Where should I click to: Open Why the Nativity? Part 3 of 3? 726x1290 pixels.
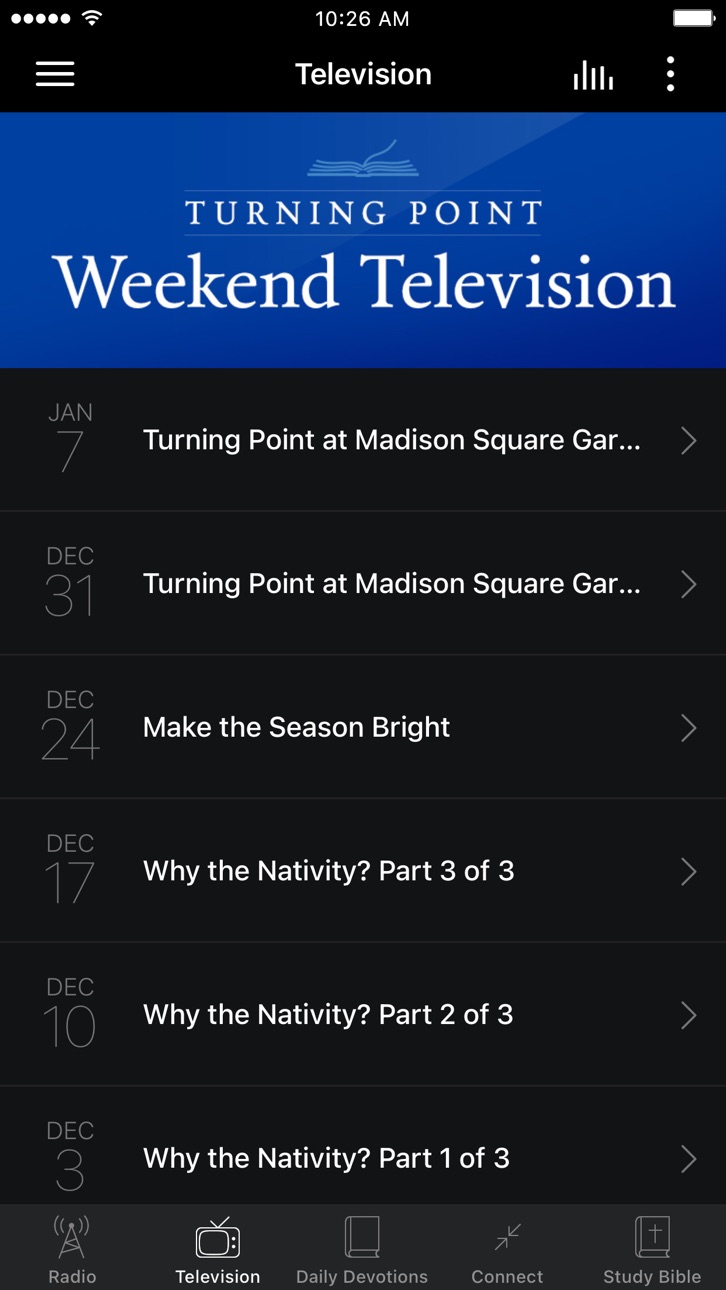pyautogui.click(x=363, y=871)
